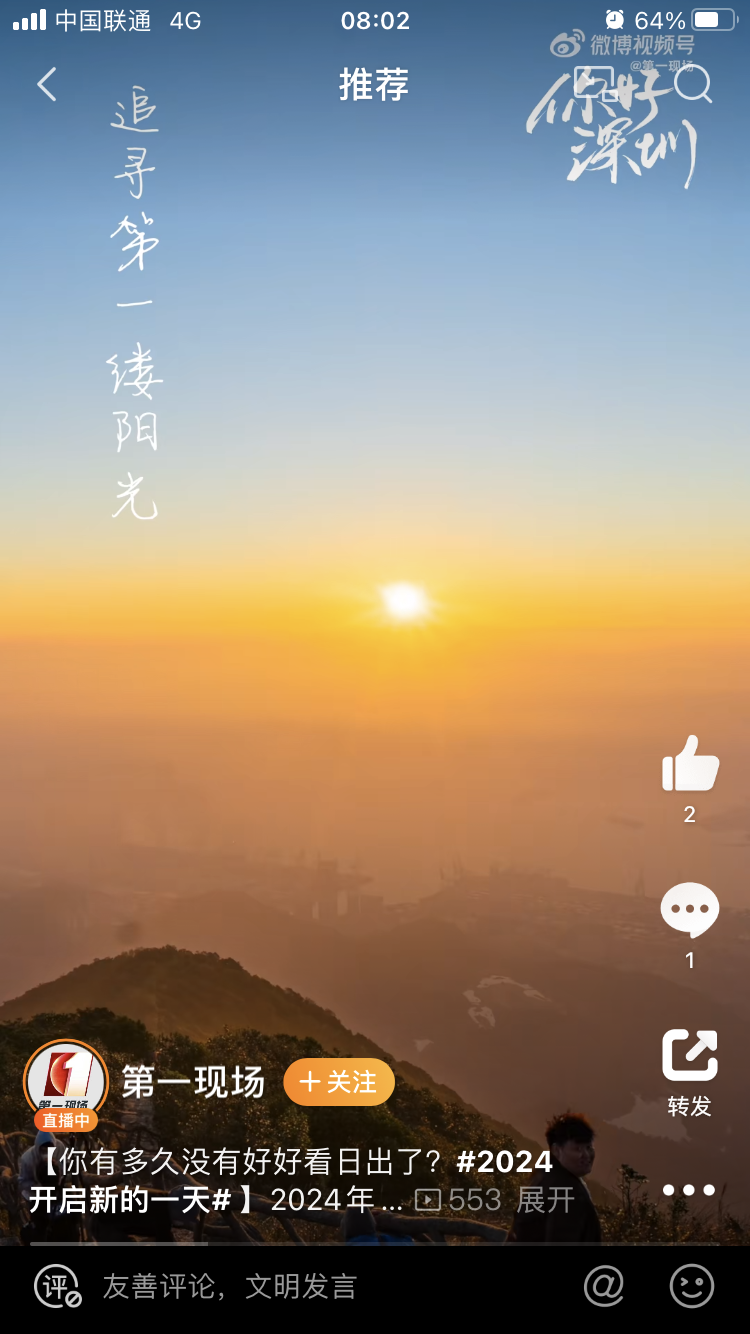The width and height of the screenshot is (750, 1334).
Task: Open the three-dot more options menu
Action: coord(689,1190)
